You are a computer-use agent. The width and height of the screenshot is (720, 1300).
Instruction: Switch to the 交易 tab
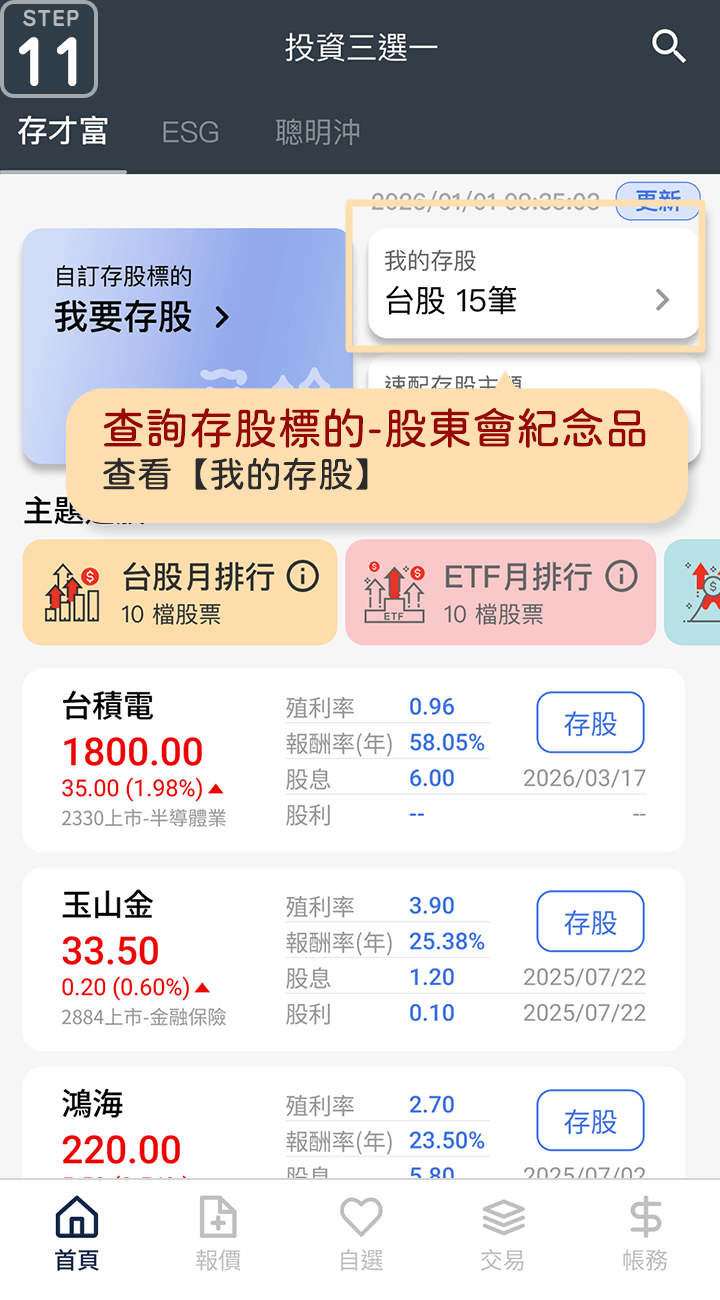point(502,1234)
